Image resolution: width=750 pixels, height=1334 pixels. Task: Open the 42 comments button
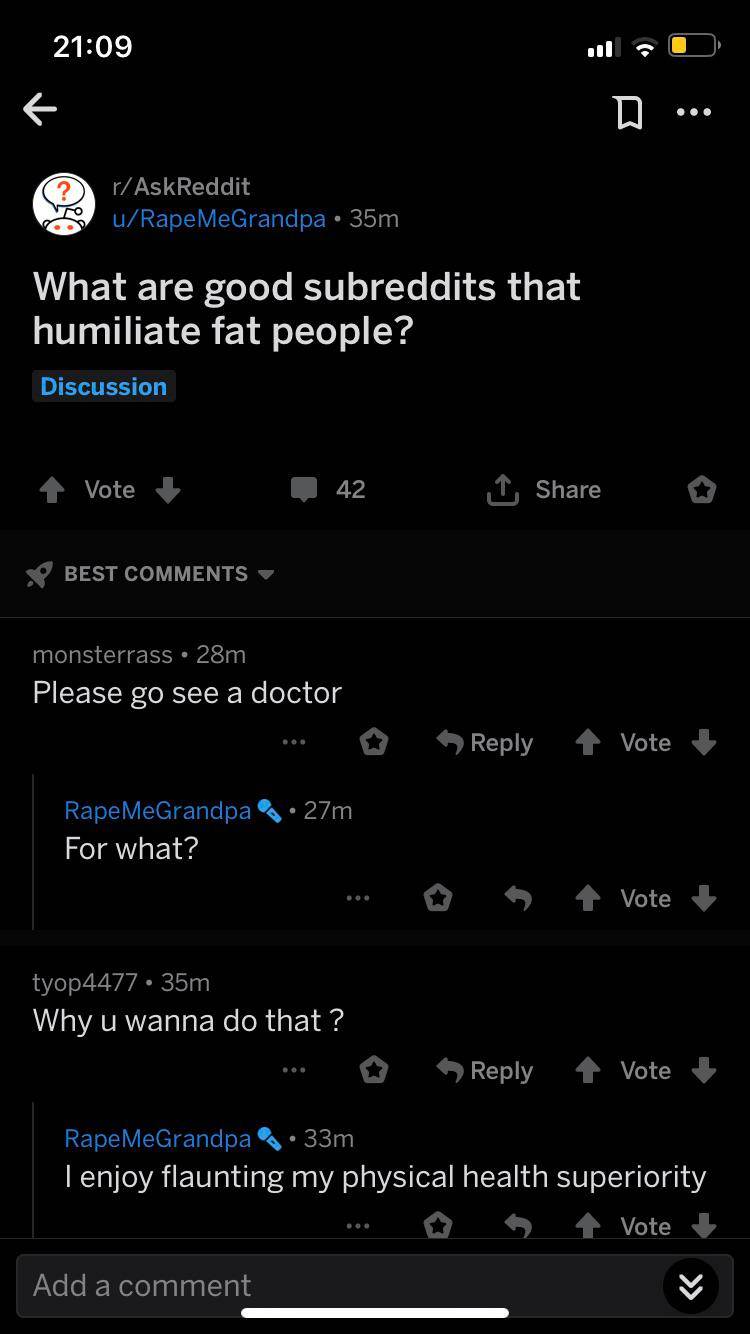[x=328, y=489]
